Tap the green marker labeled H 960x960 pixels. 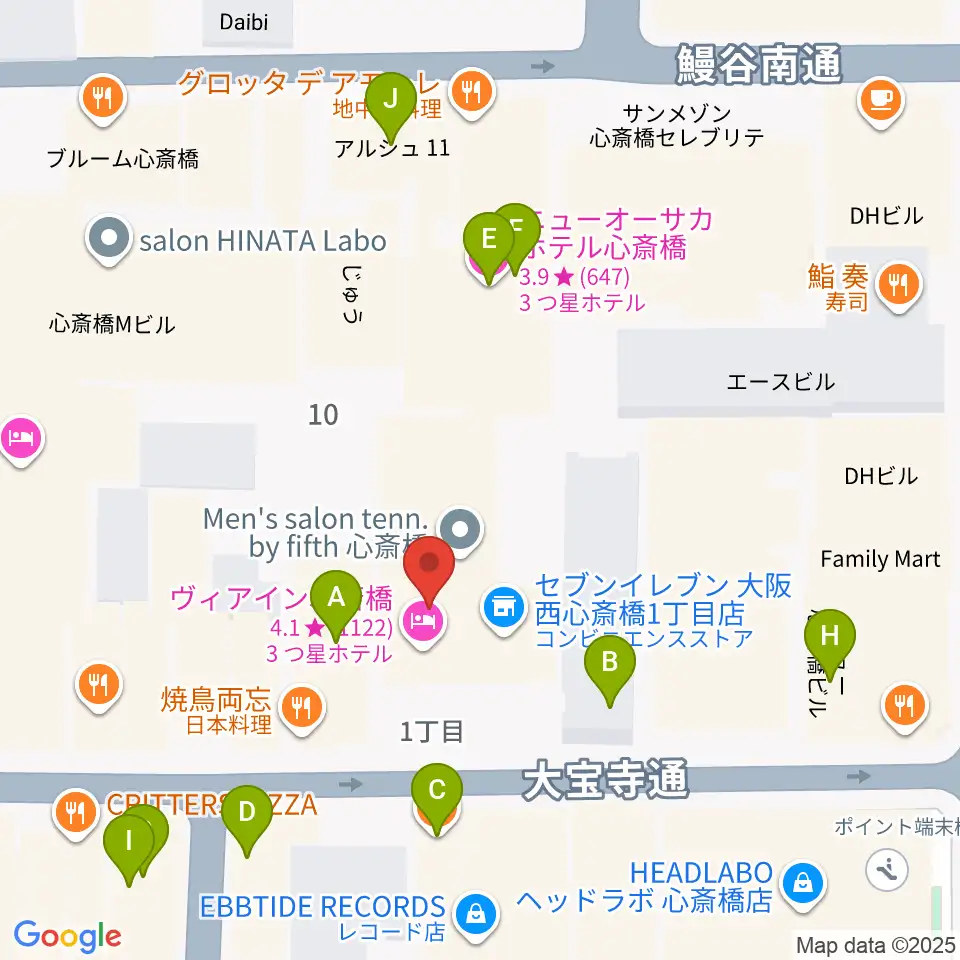coord(830,642)
